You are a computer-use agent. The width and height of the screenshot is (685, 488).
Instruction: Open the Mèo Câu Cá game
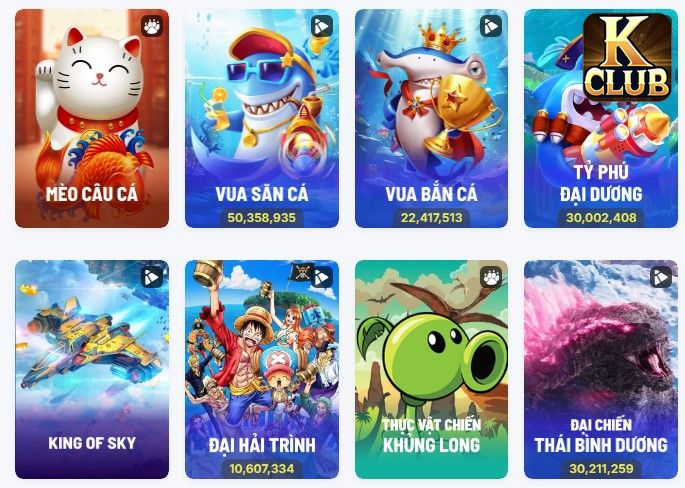tap(92, 118)
